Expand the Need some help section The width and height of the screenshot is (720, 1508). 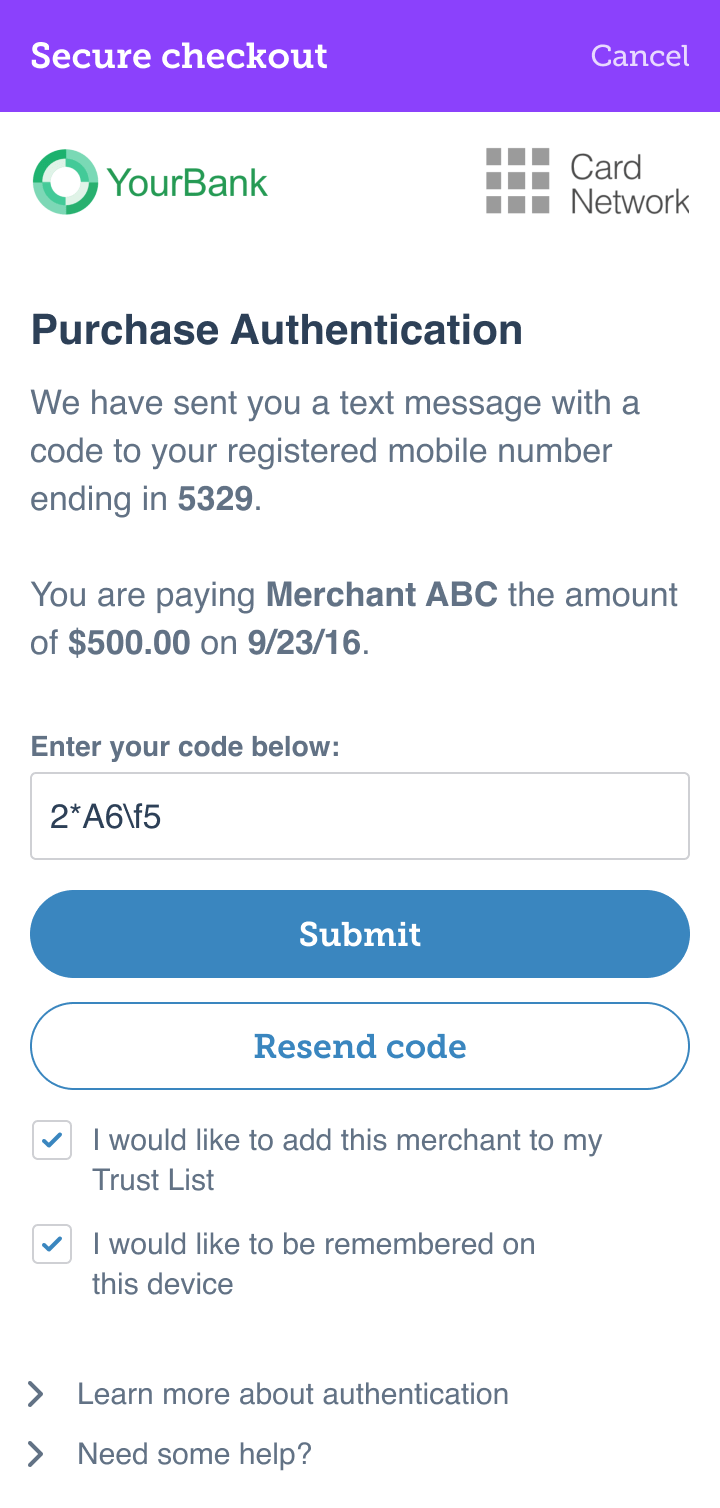(x=170, y=1454)
